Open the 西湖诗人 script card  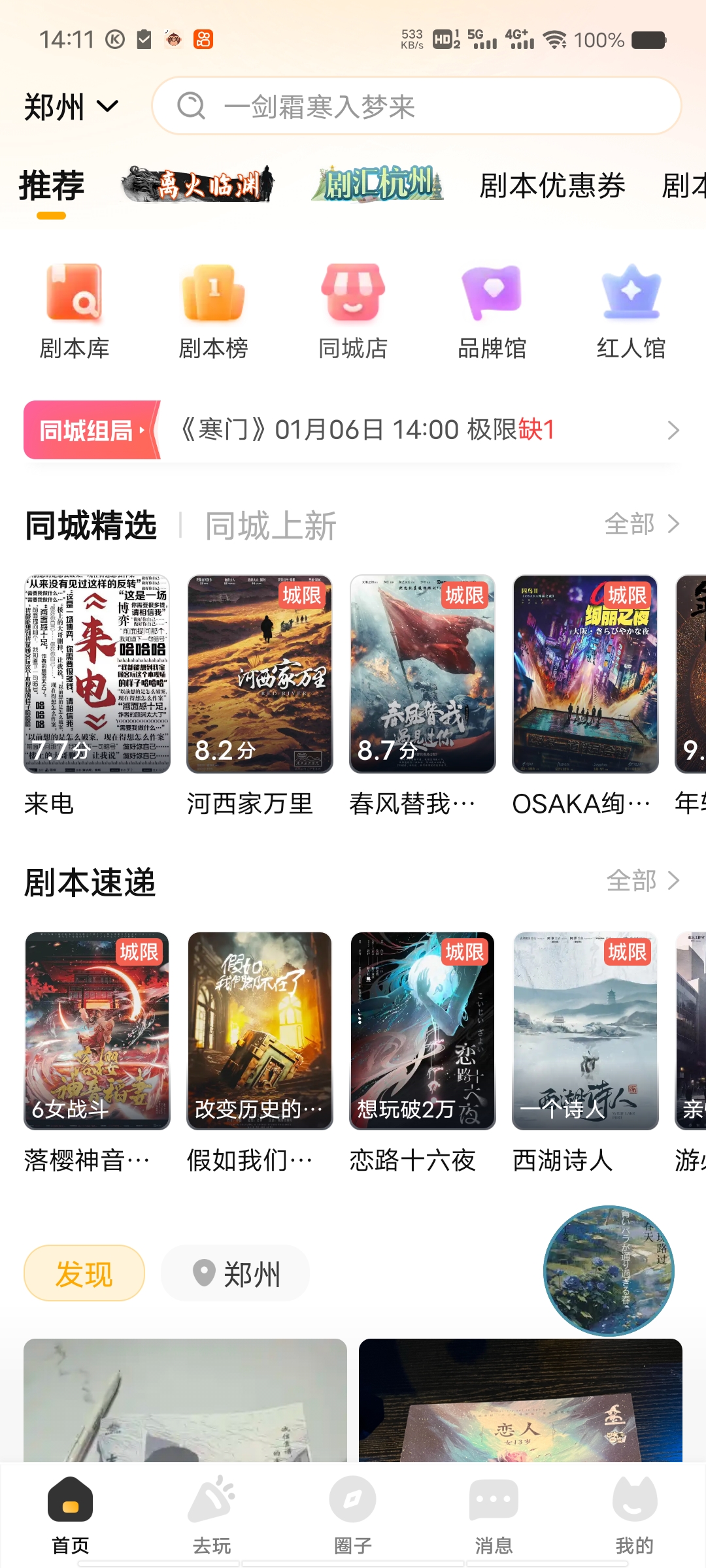point(585,1031)
